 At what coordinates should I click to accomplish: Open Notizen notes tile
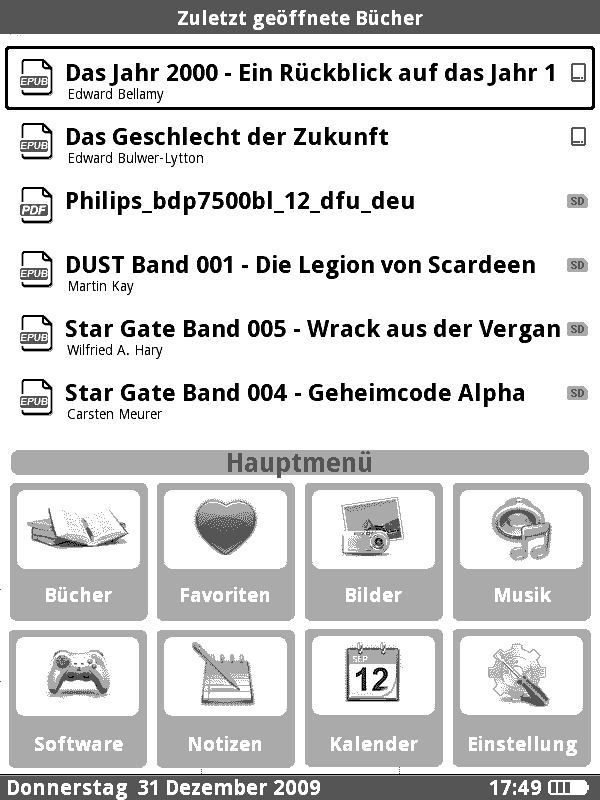[225, 700]
